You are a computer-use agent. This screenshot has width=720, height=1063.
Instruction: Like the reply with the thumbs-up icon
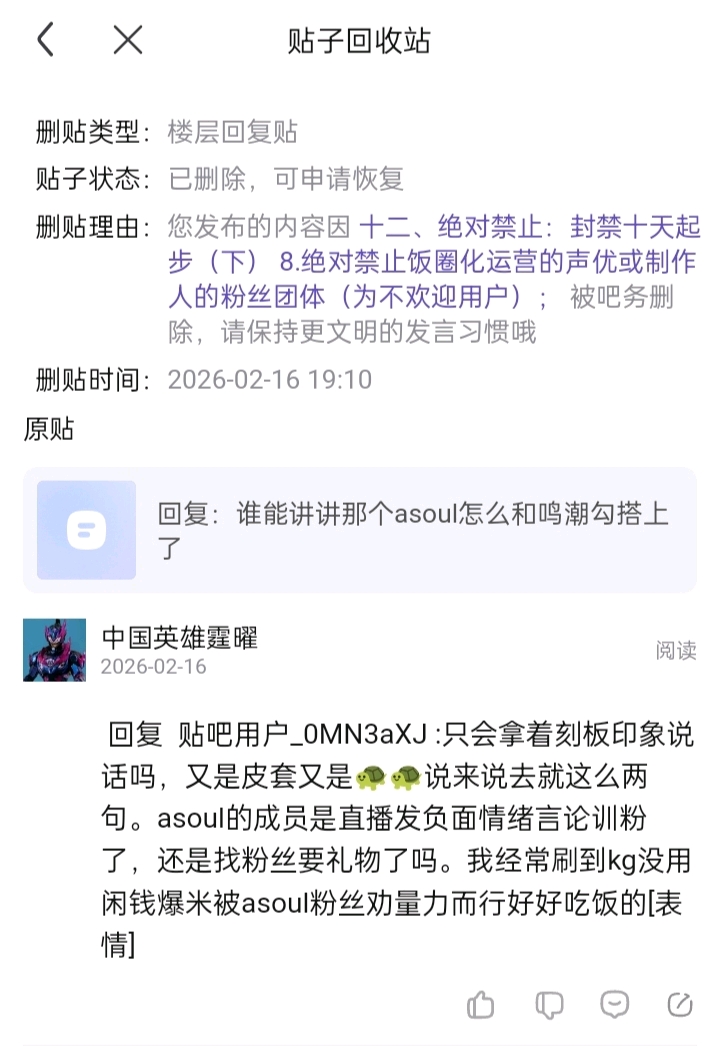(x=481, y=1004)
